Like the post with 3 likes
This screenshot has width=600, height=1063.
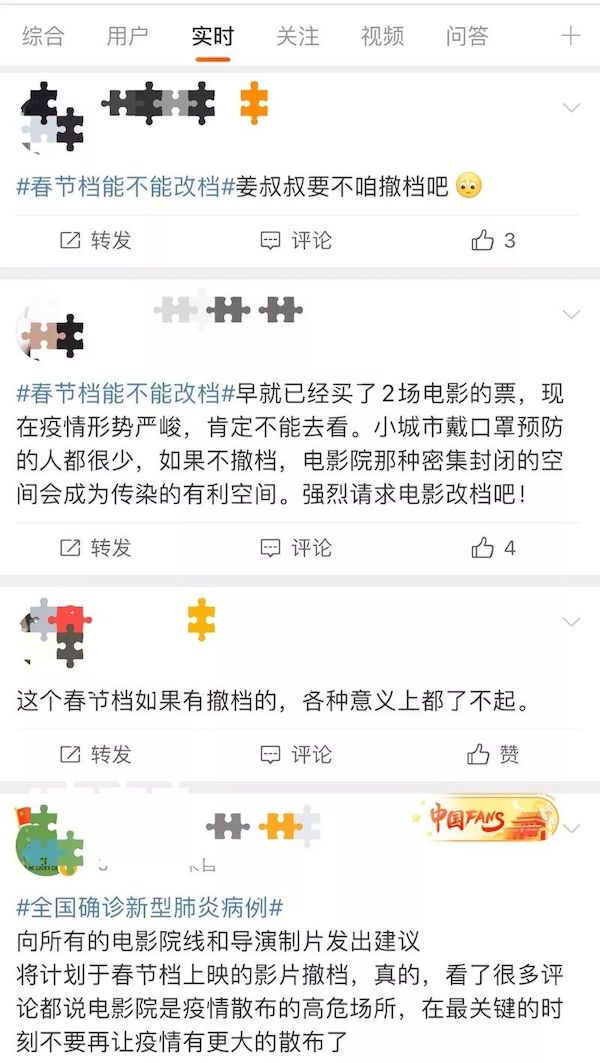pos(493,240)
